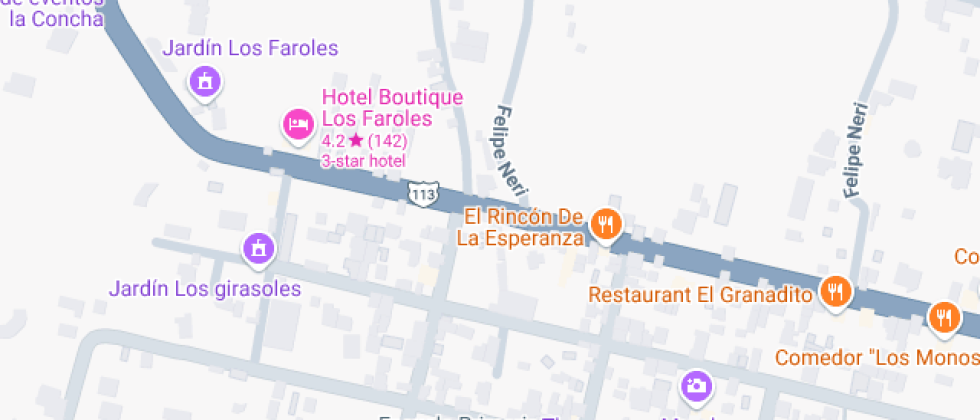This screenshot has width=980, height=420.
Task: Tap the purple camera photo-spot marker
Action: 697,385
